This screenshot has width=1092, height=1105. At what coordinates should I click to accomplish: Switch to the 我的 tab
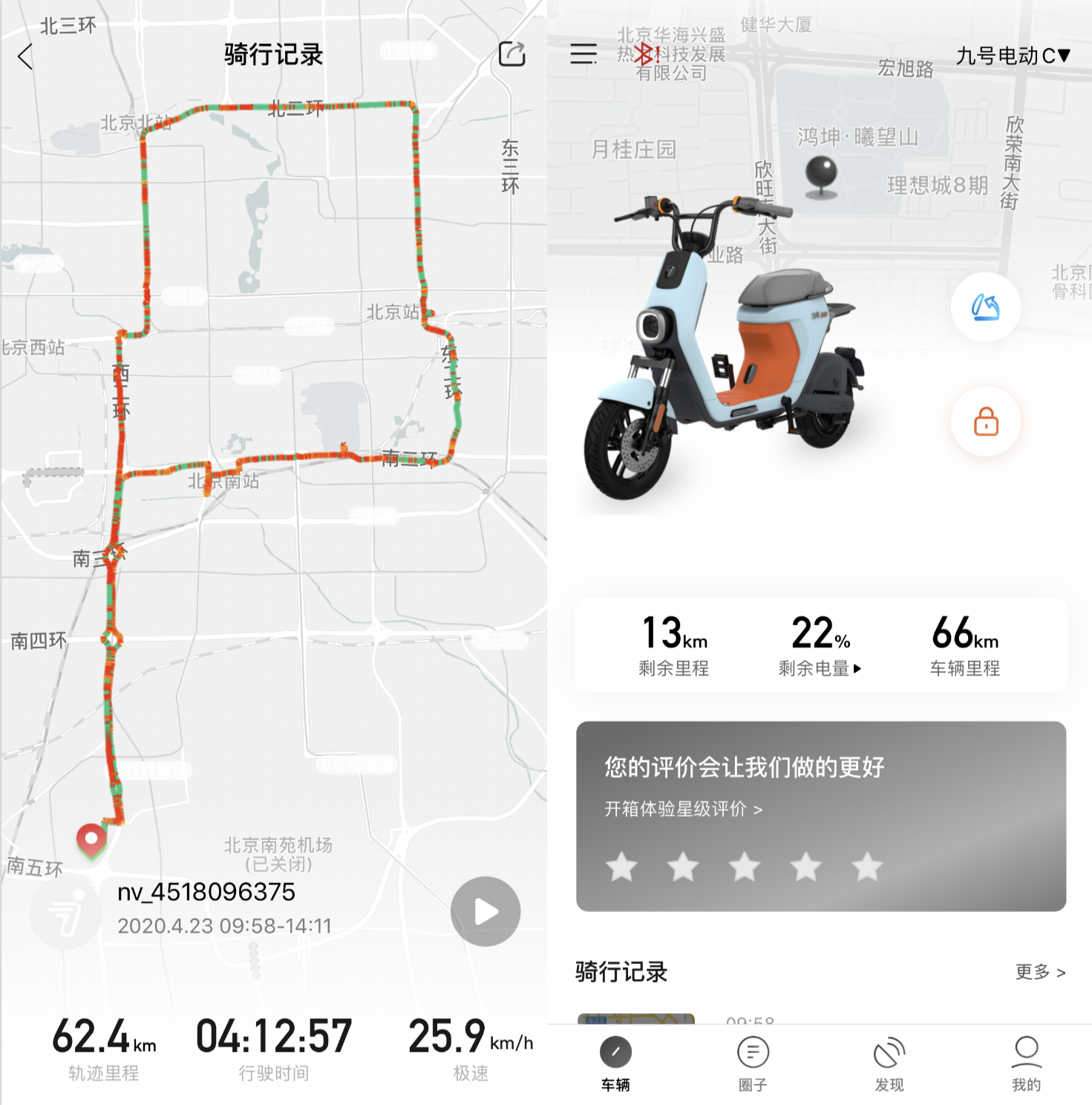tap(1026, 1063)
